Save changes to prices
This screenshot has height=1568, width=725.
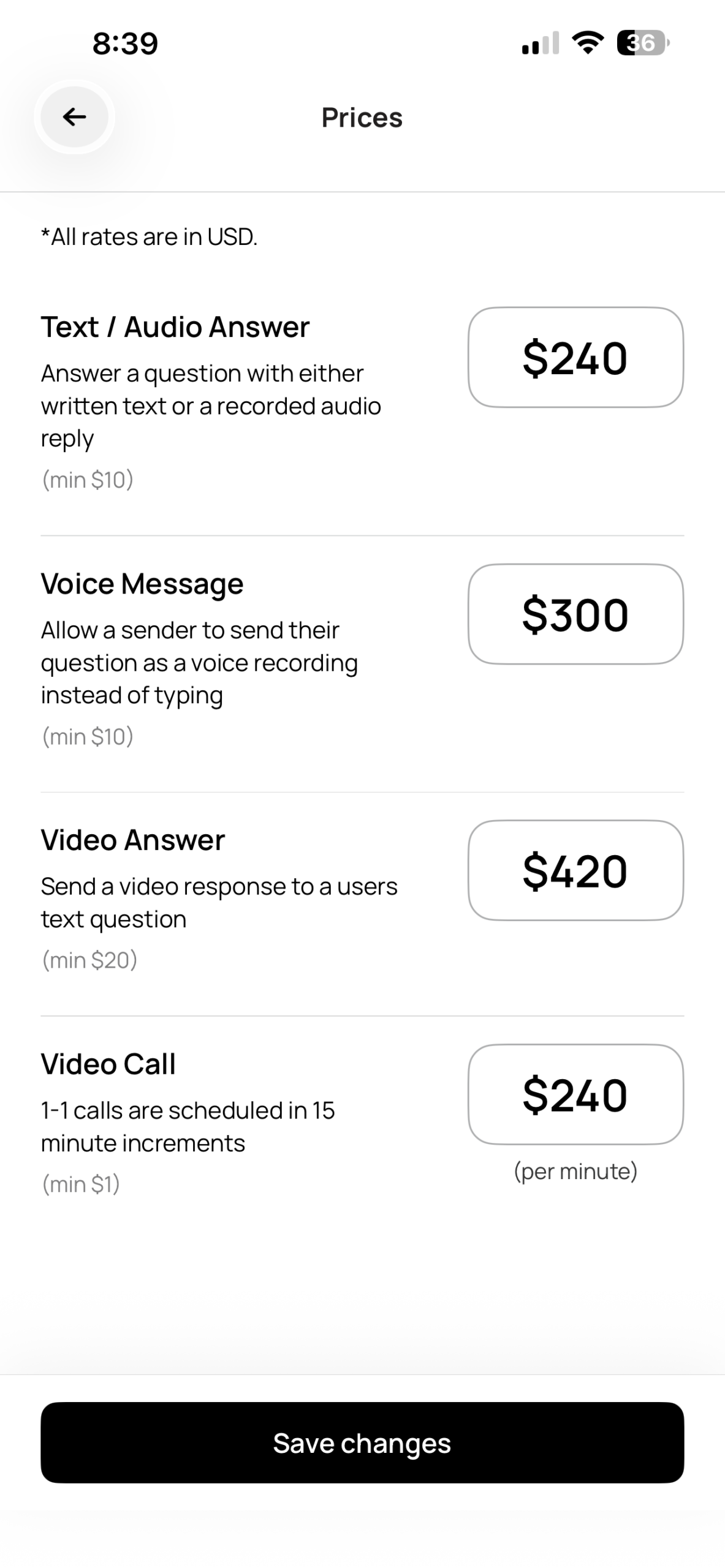(362, 1442)
